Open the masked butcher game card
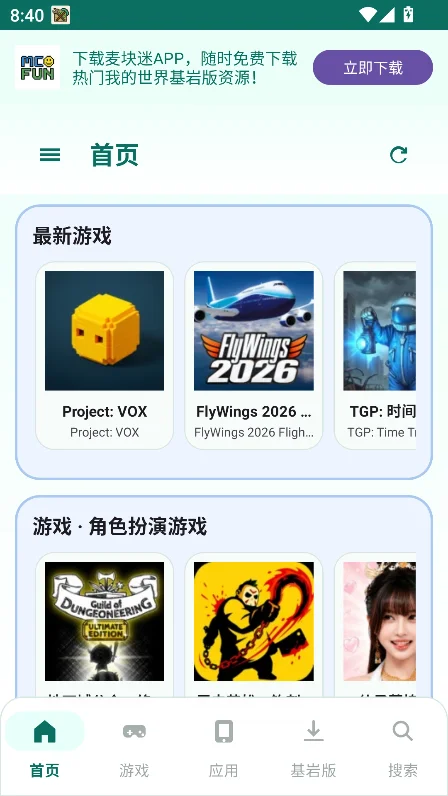 (x=254, y=624)
